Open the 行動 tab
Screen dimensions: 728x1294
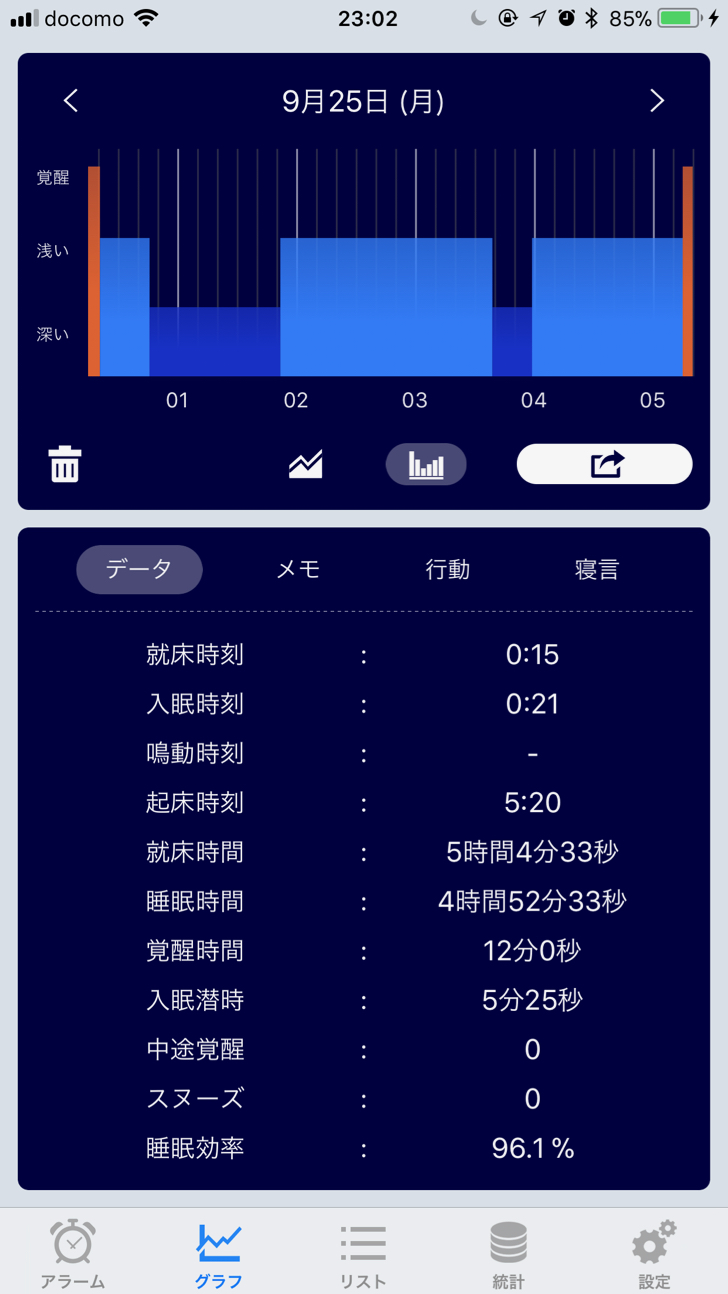click(447, 569)
